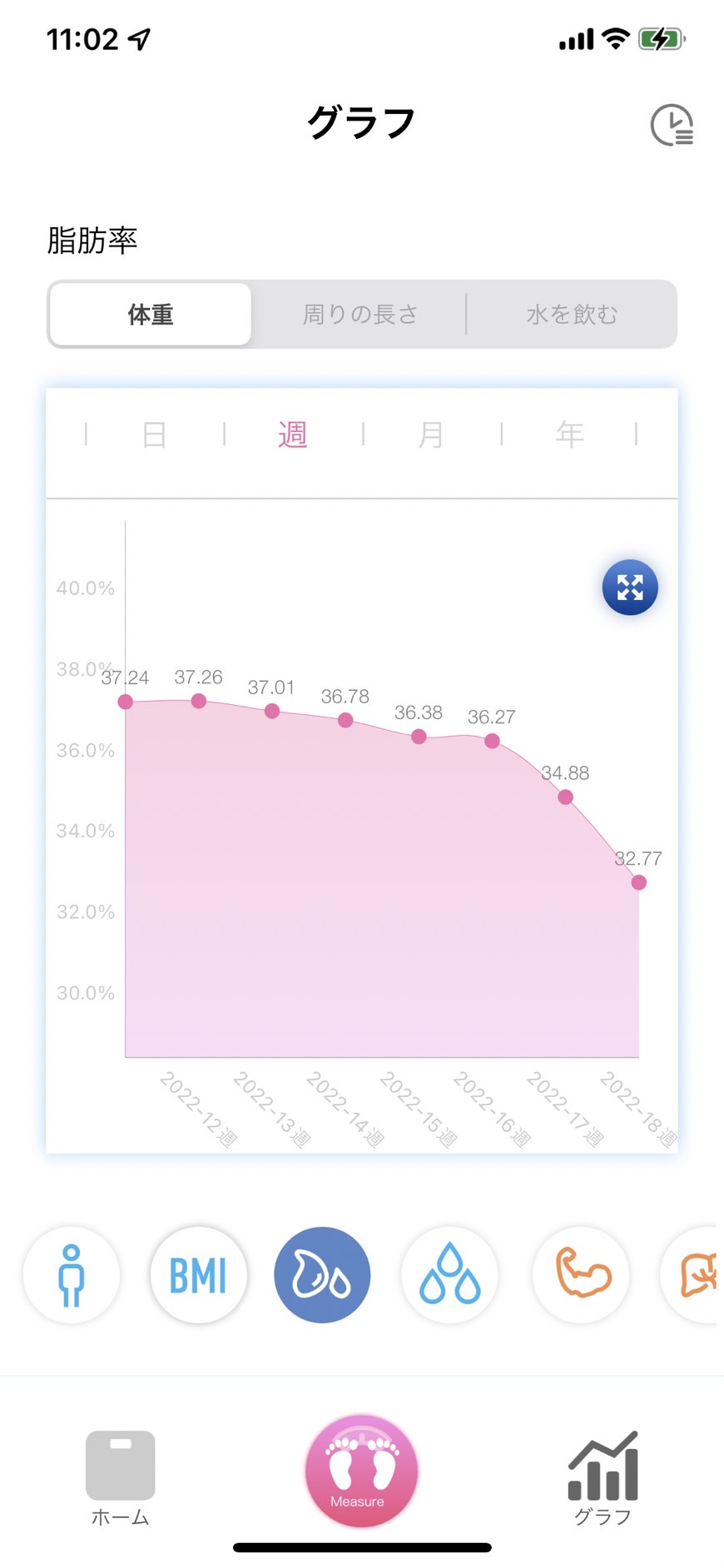Show the 日 daily graph
Image resolution: width=724 pixels, height=1568 pixels.
pyautogui.click(x=155, y=434)
